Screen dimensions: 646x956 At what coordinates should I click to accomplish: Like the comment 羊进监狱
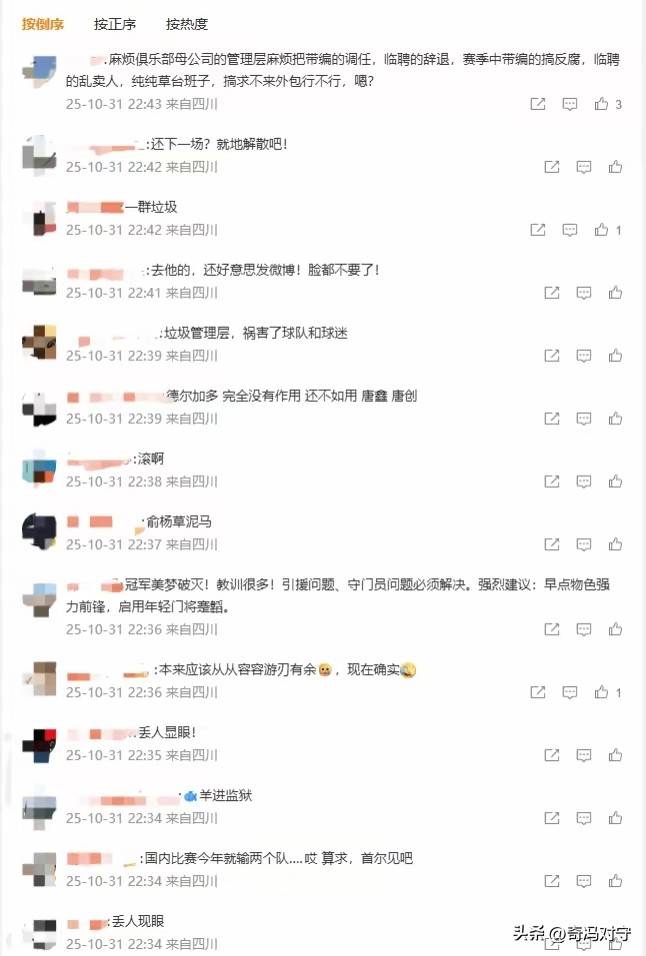pos(615,819)
